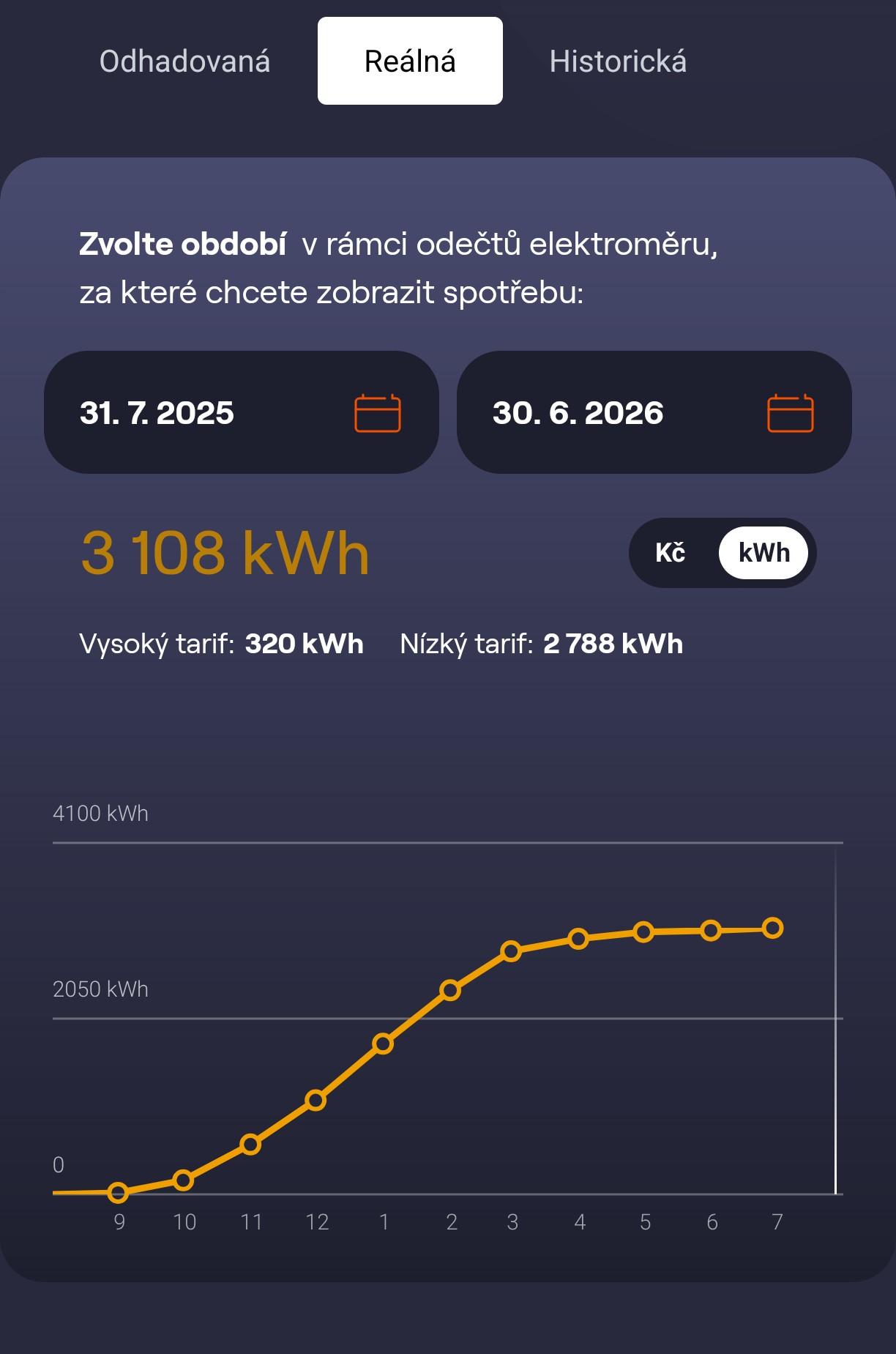Tap the chart point for month 3

click(x=511, y=951)
